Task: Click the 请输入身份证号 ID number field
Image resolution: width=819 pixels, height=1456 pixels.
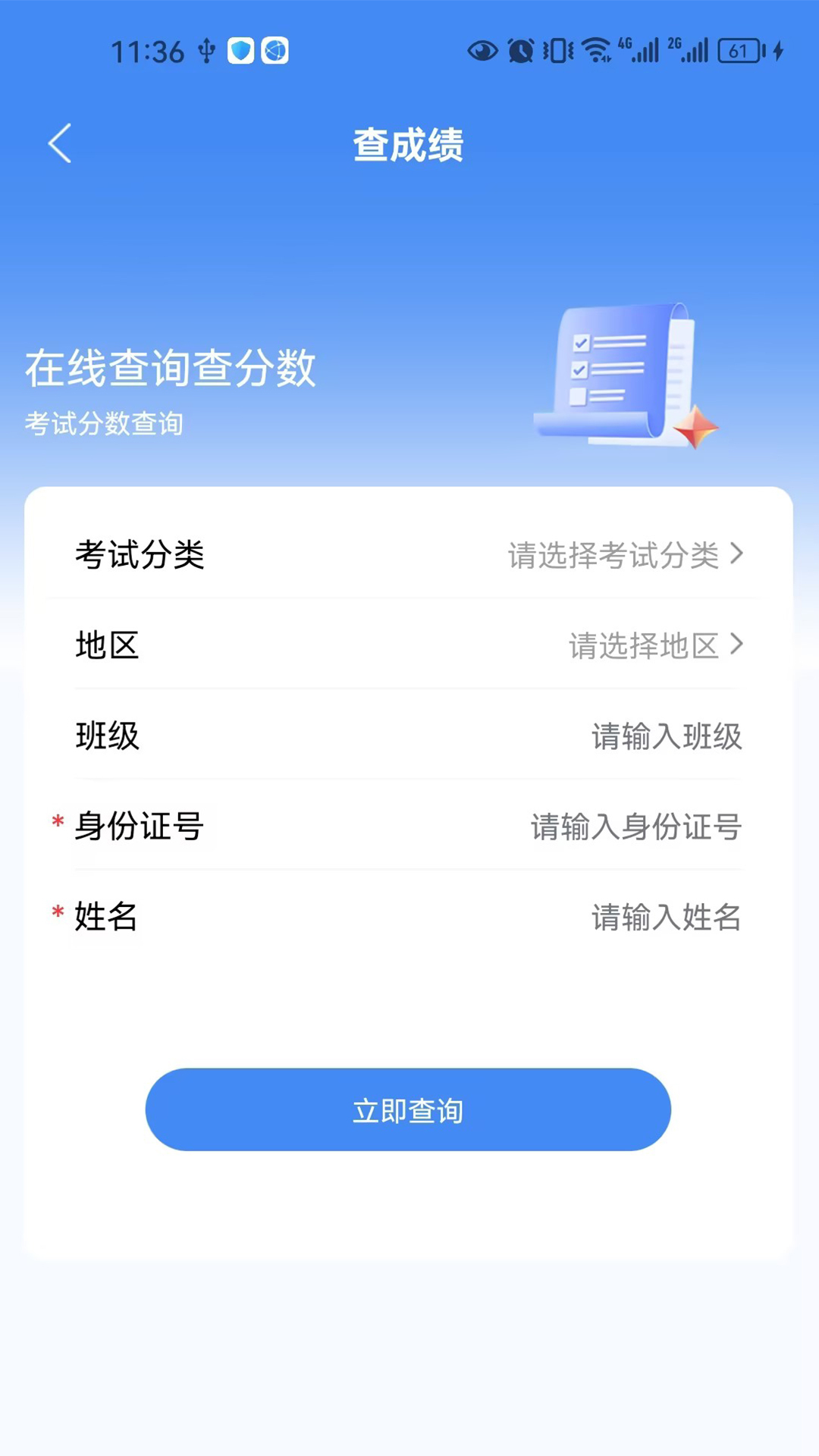Action: tap(635, 828)
